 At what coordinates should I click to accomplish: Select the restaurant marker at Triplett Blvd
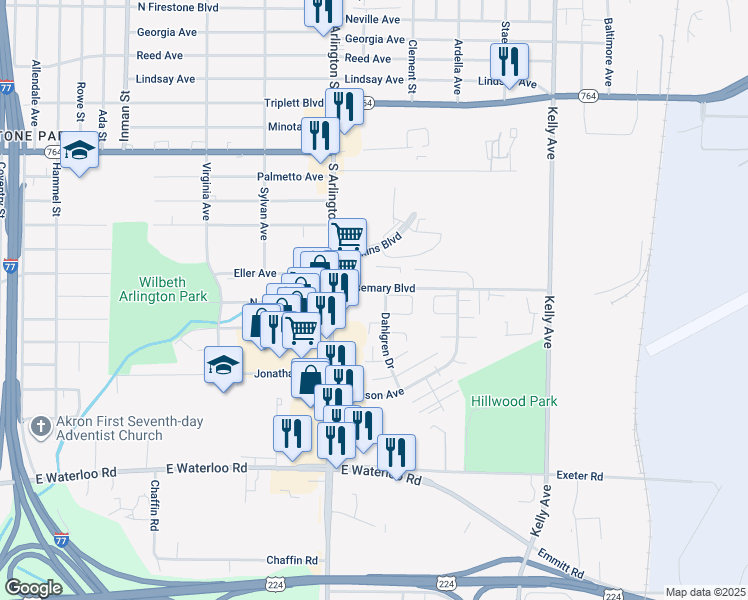[x=345, y=106]
